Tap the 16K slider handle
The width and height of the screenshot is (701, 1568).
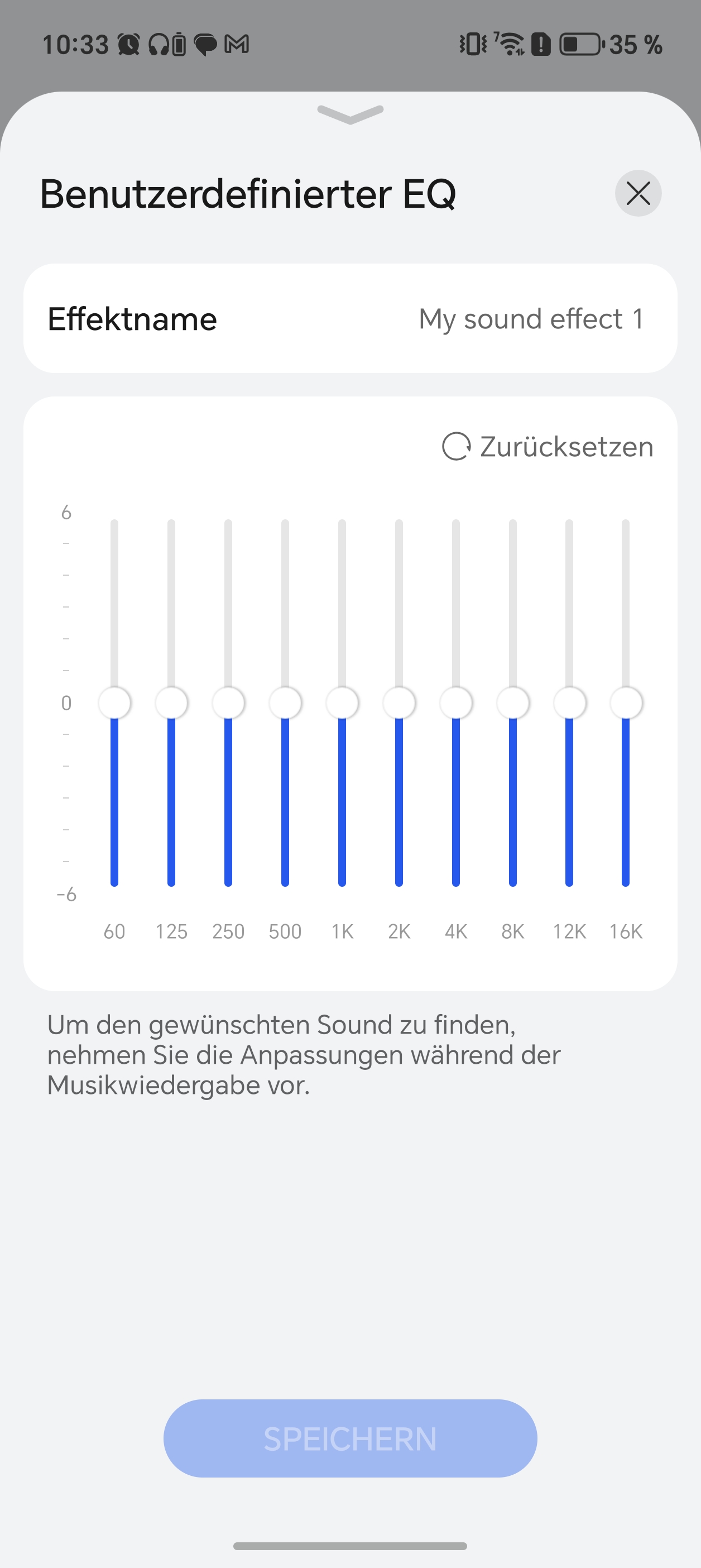click(x=626, y=703)
